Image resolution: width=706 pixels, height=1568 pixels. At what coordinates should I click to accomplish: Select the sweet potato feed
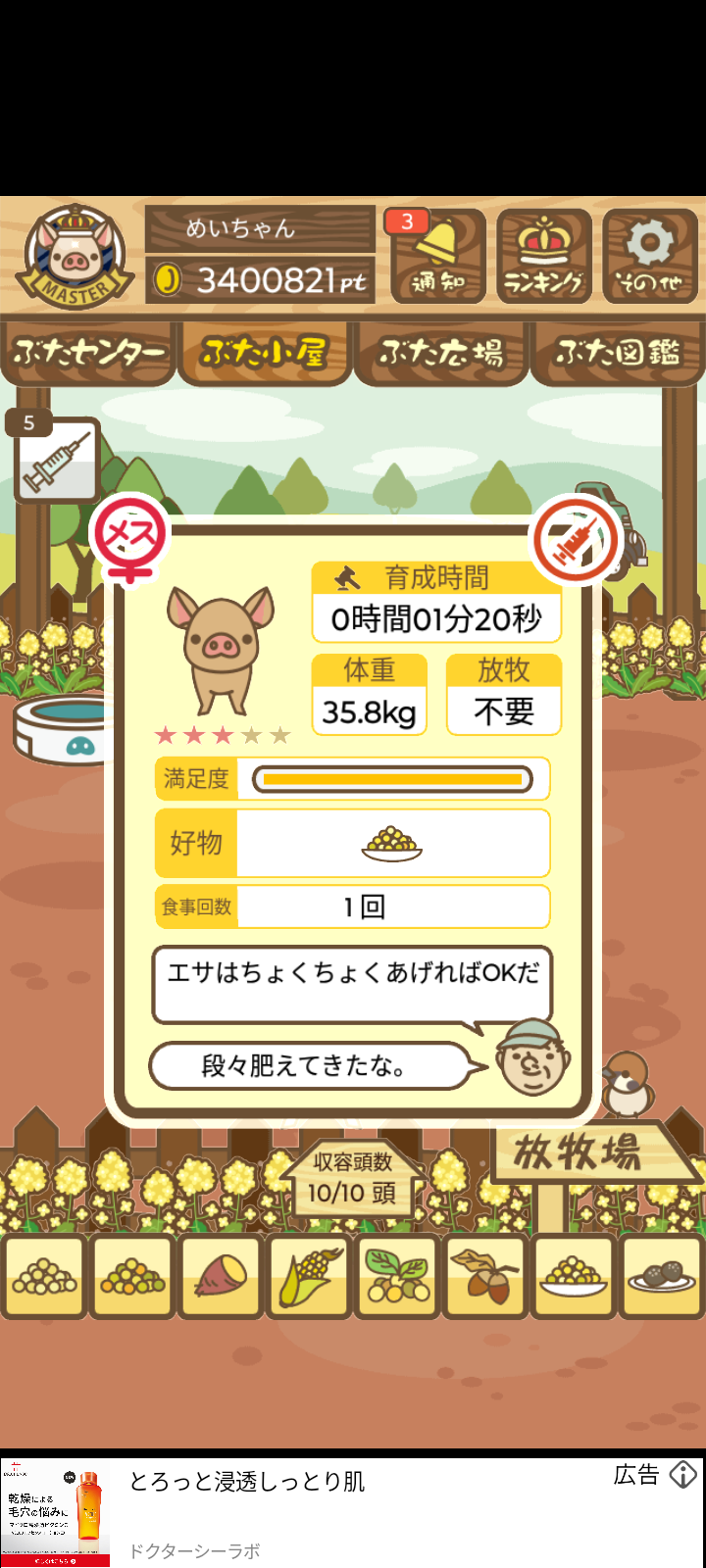coord(221,1277)
